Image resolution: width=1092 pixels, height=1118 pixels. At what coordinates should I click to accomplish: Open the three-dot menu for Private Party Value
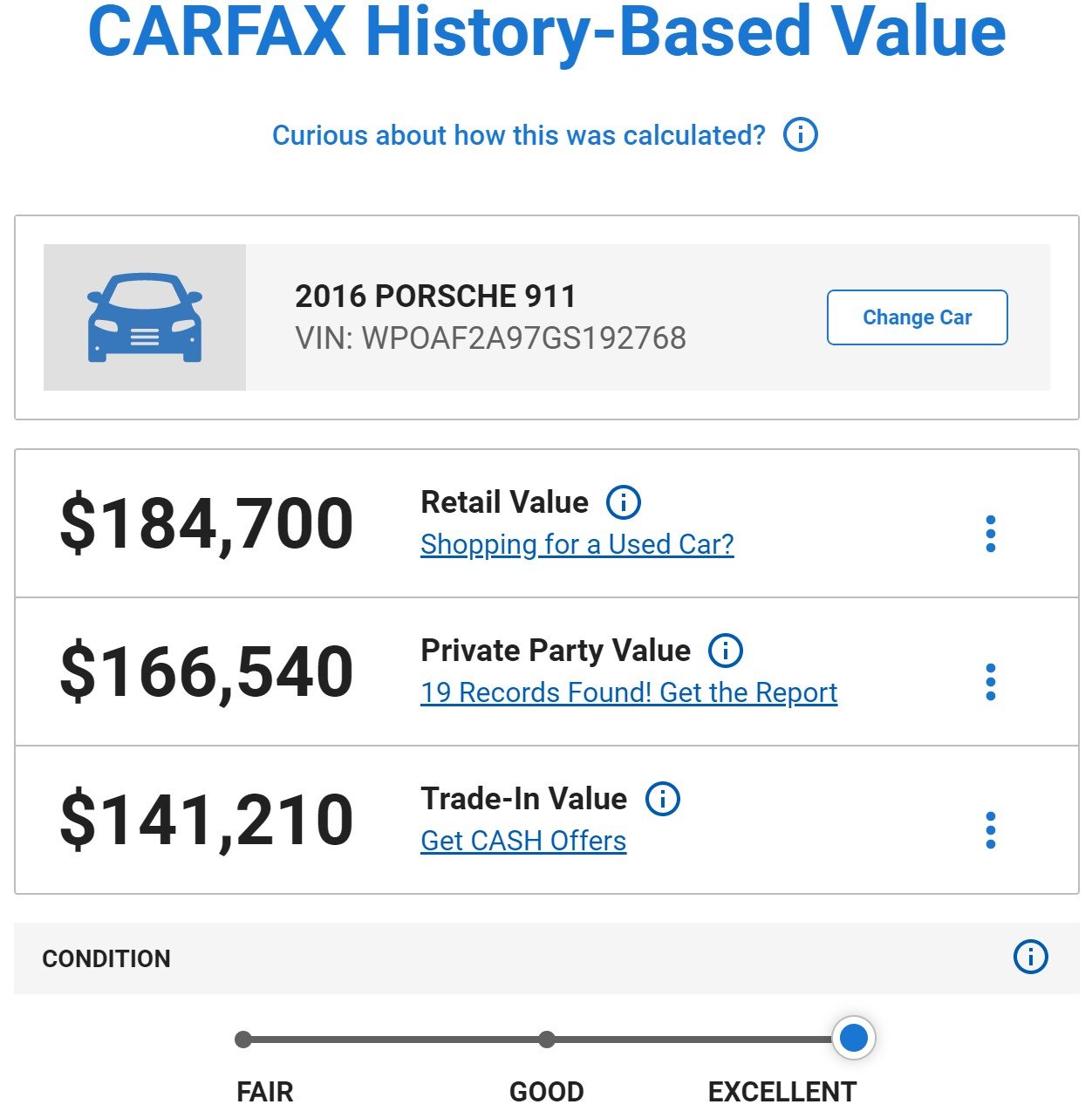pyautogui.click(x=990, y=682)
